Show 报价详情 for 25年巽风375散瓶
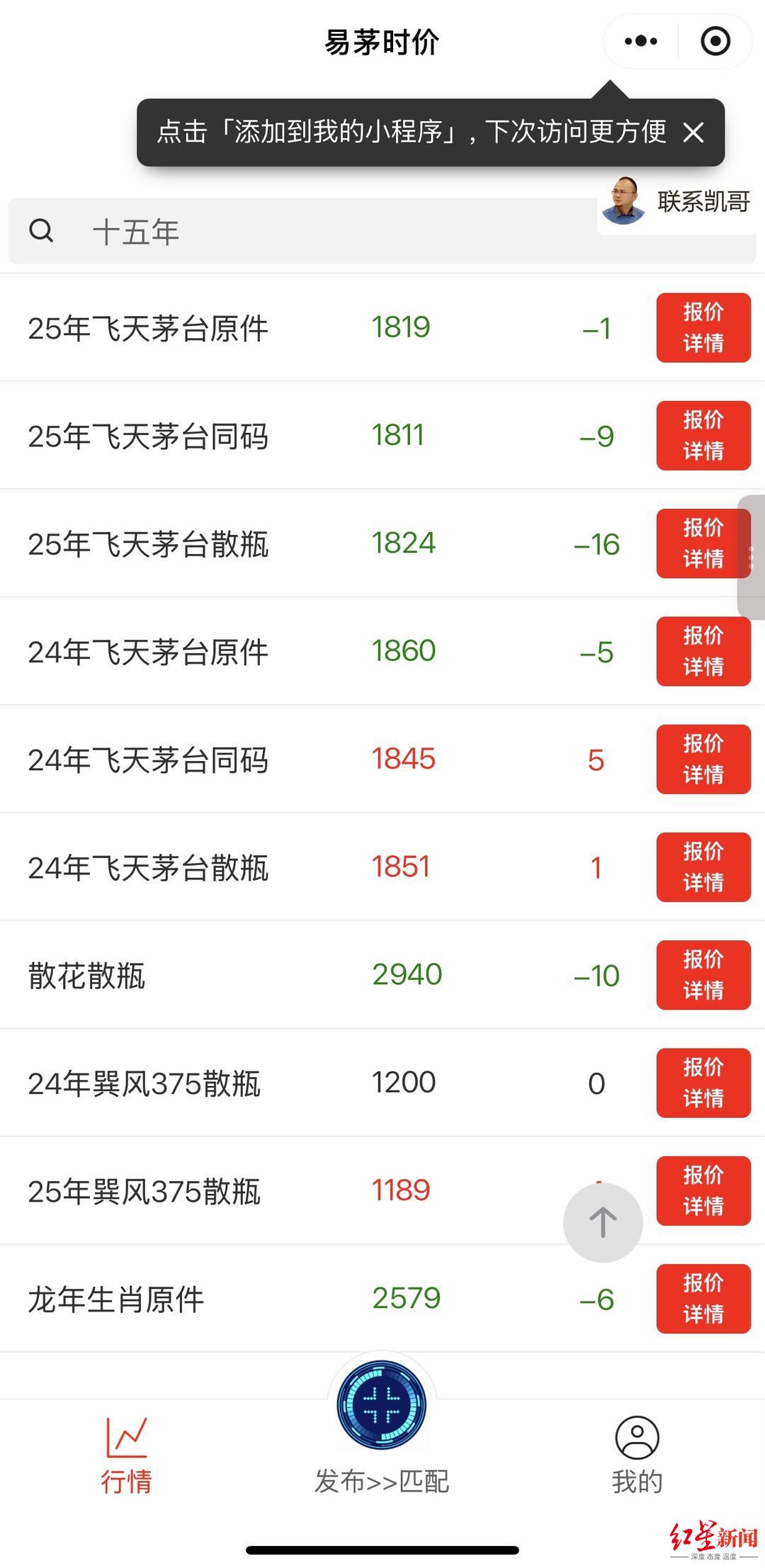765x1568 pixels. point(703,1190)
